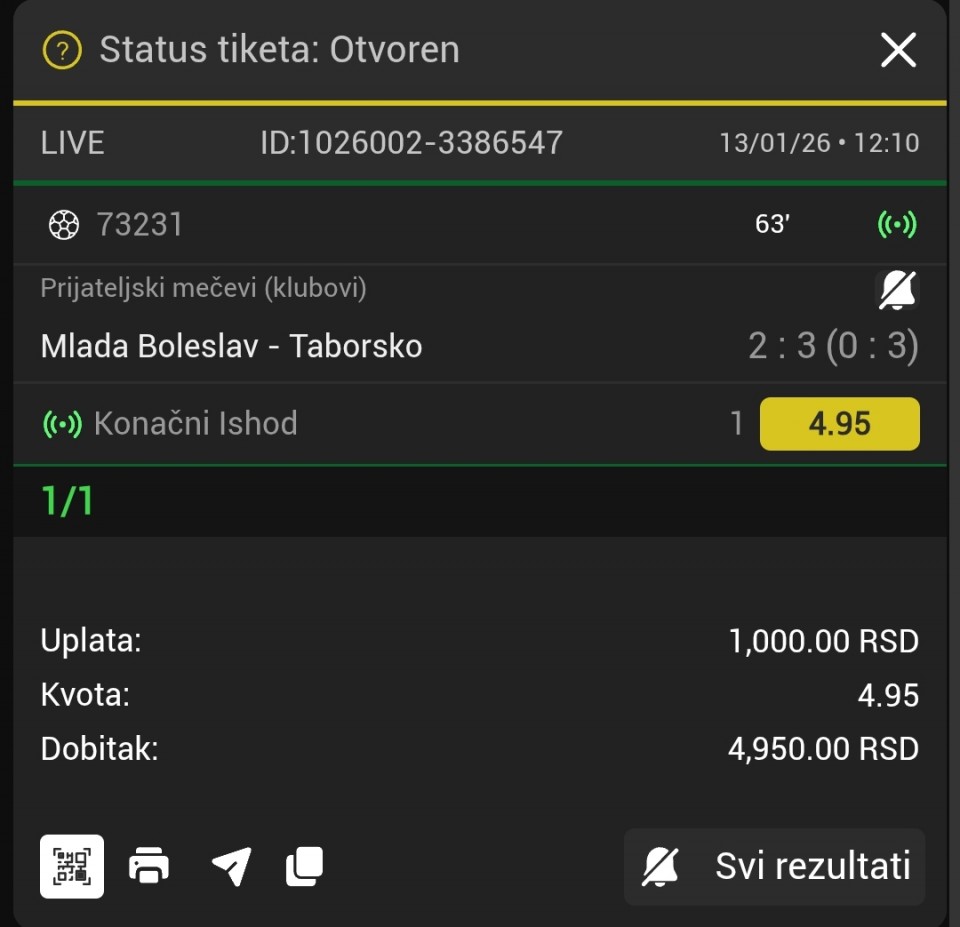The height and width of the screenshot is (927, 960).
Task: Show the ticket QR code
Action: coord(72,866)
